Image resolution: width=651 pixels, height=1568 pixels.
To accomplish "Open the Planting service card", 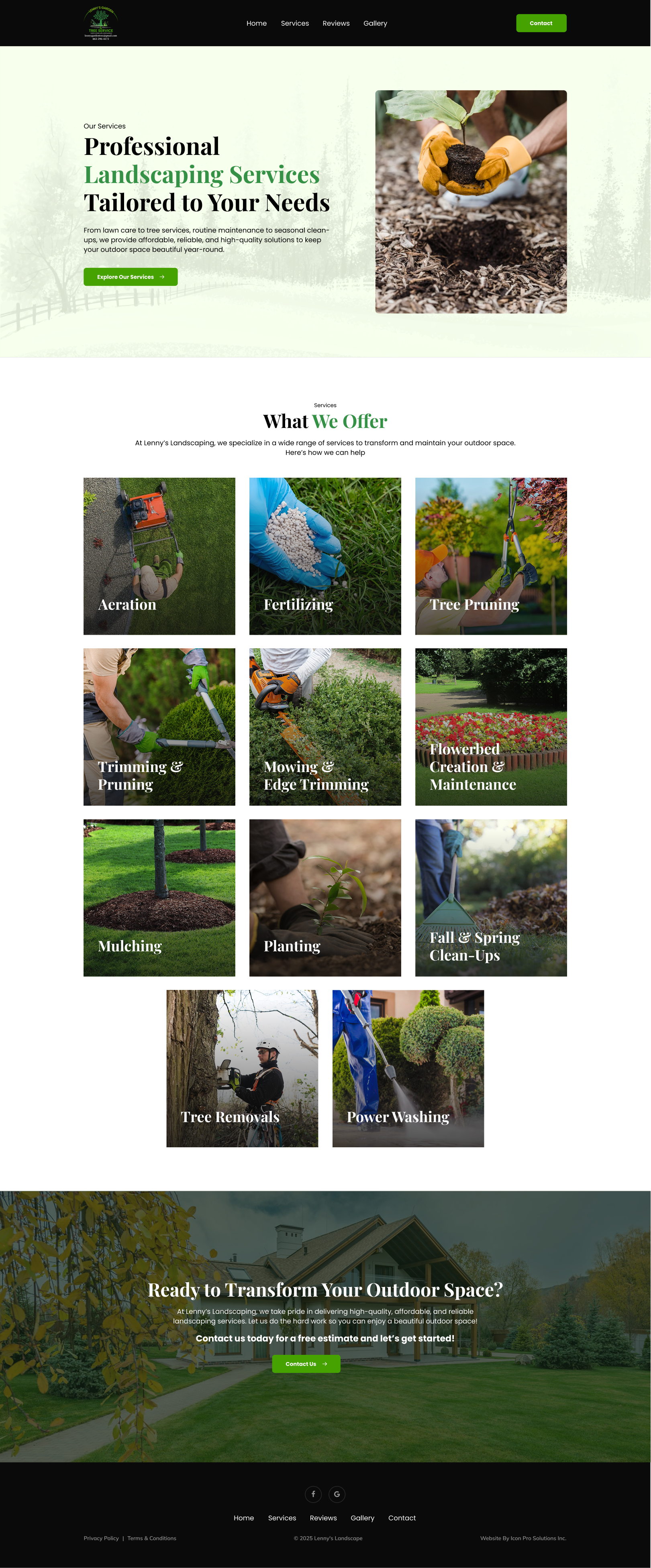I will pos(324,897).
